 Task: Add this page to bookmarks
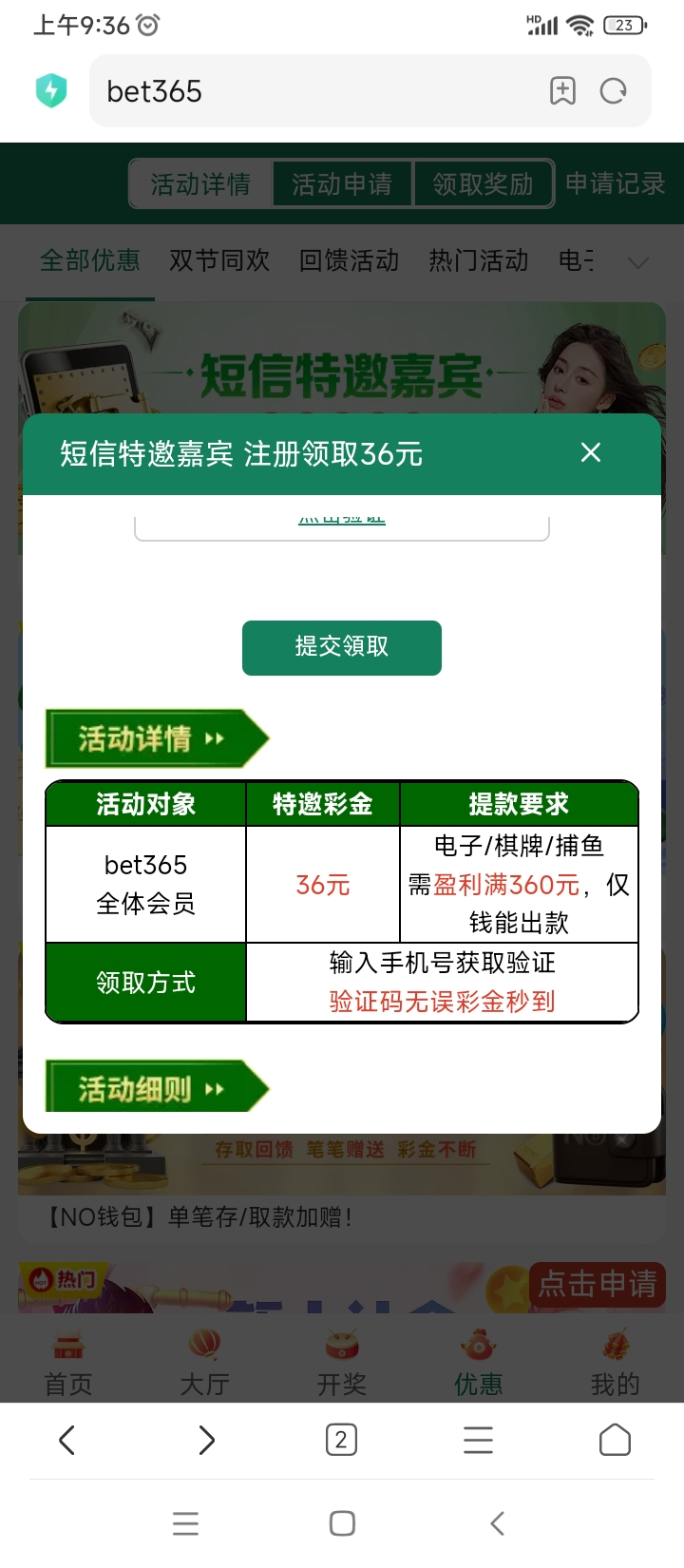562,91
